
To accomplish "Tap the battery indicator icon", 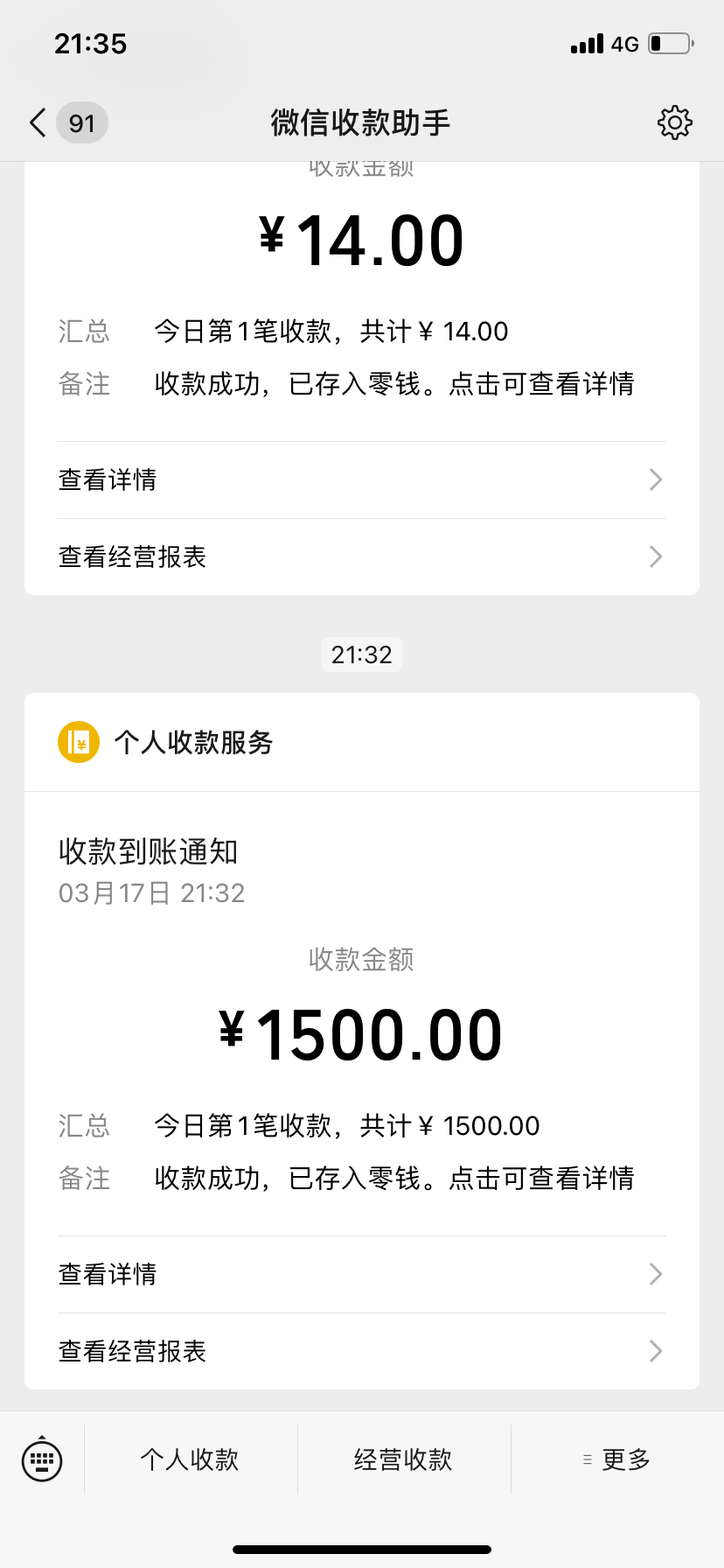I will 670,43.
